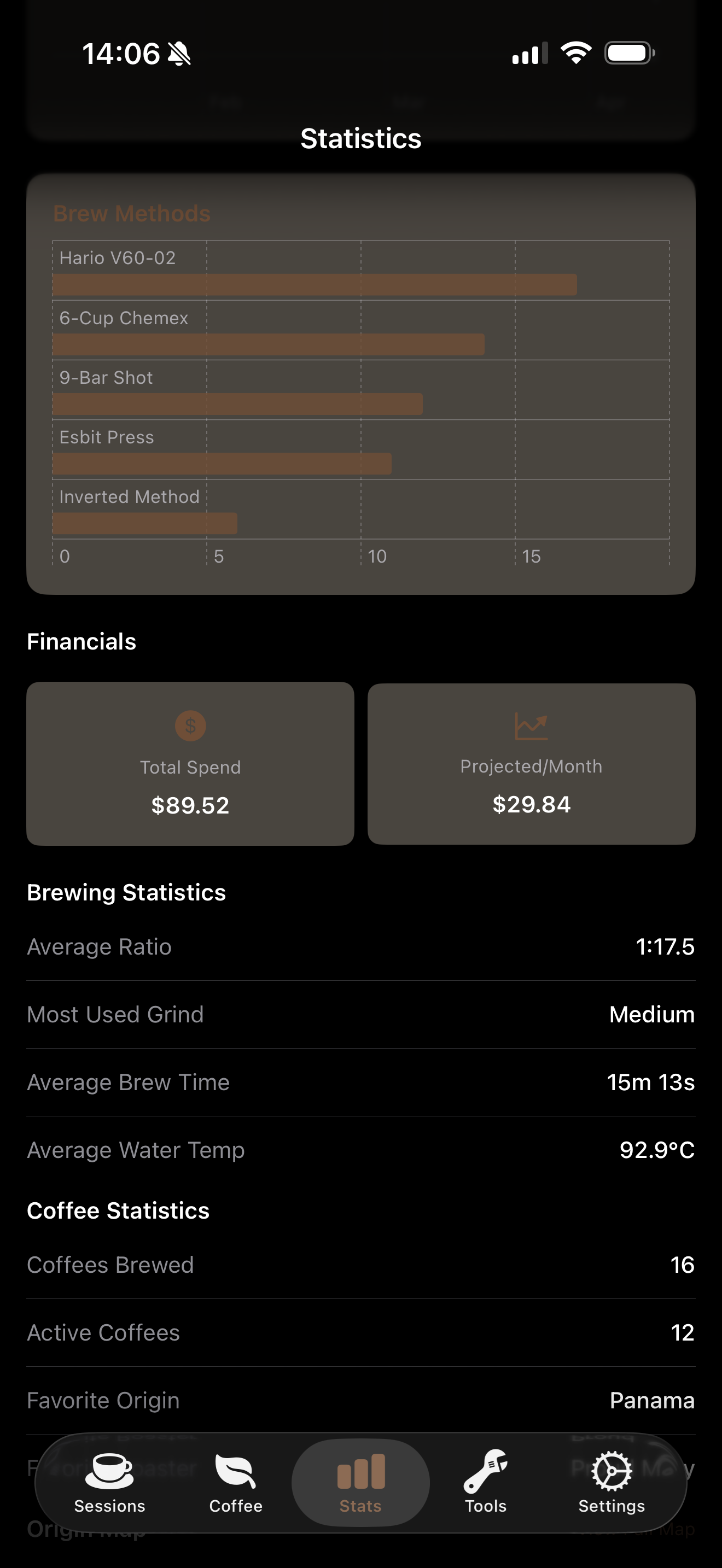Select the Favorite Origin Panama value
Image resolution: width=722 pixels, height=1568 pixels.
click(652, 1401)
